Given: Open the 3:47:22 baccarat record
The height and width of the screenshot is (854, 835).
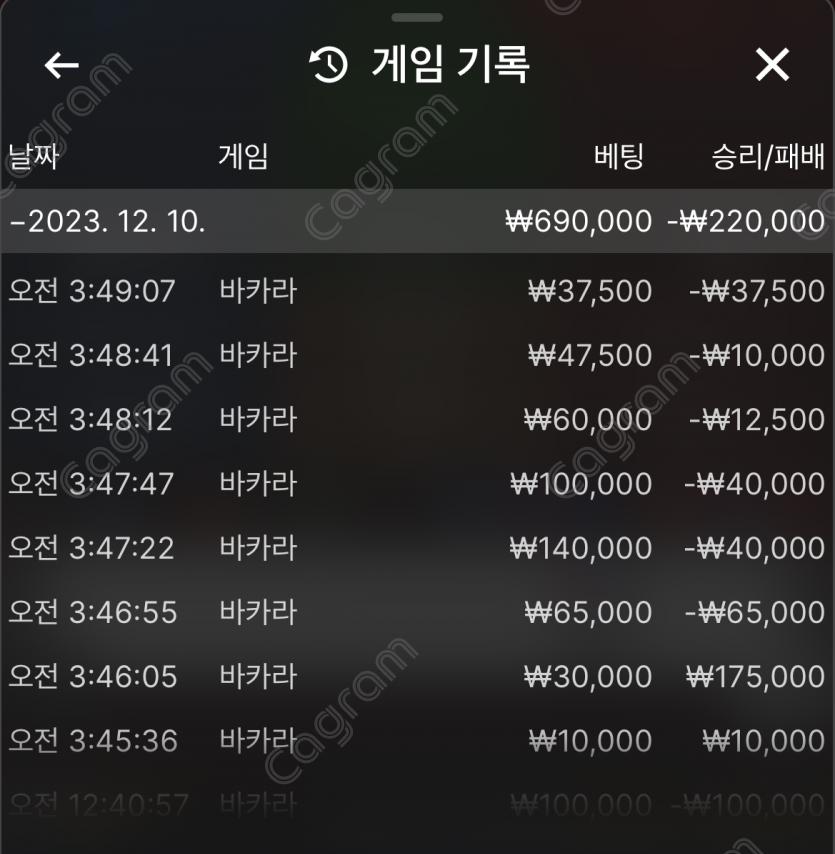Looking at the screenshot, I should click(416, 548).
